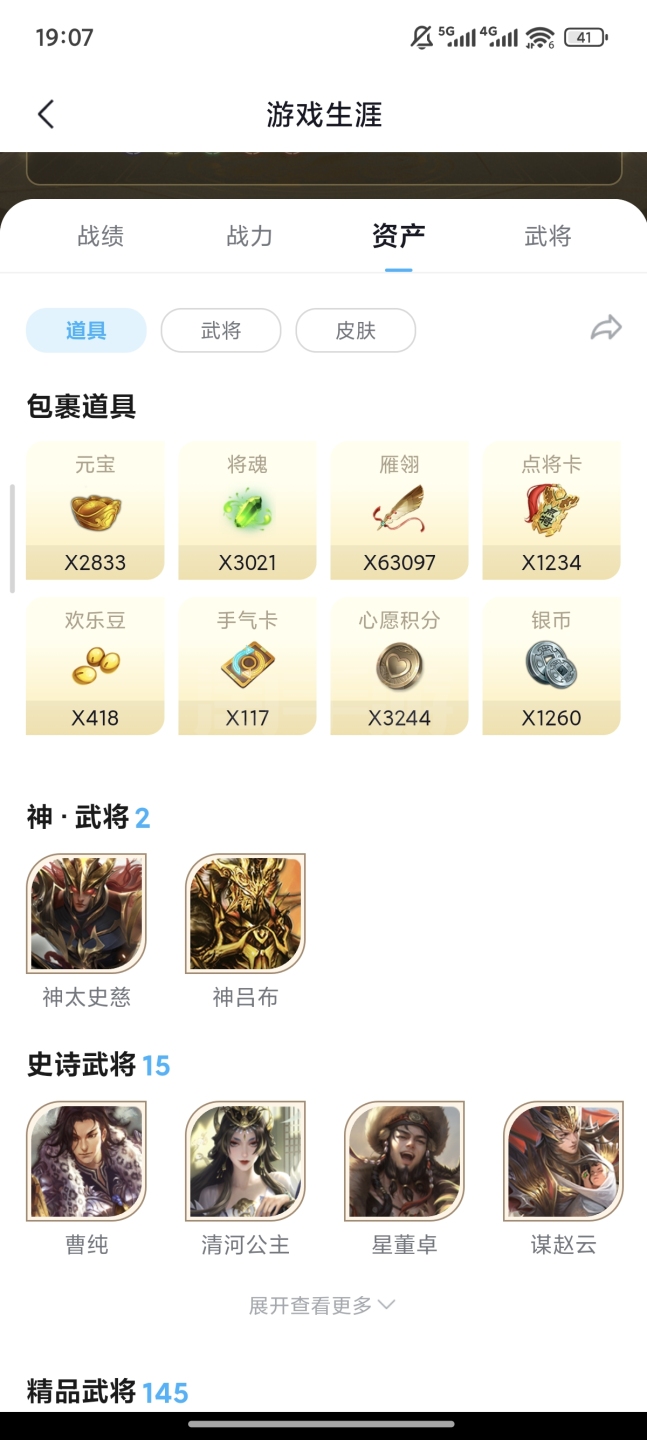Select the 皮肤 filter chip
Screen dimensions: 647x1440
click(355, 331)
